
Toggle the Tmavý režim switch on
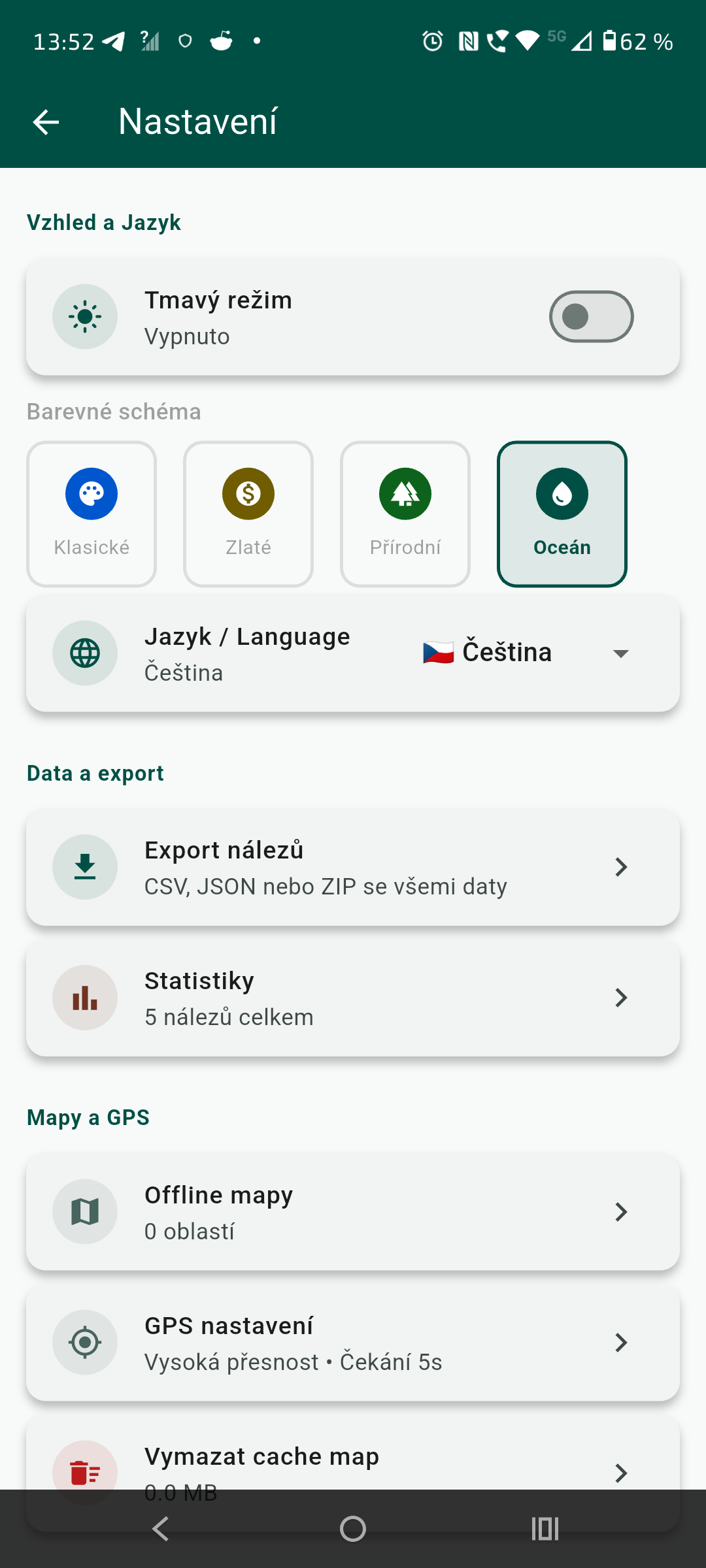point(590,316)
